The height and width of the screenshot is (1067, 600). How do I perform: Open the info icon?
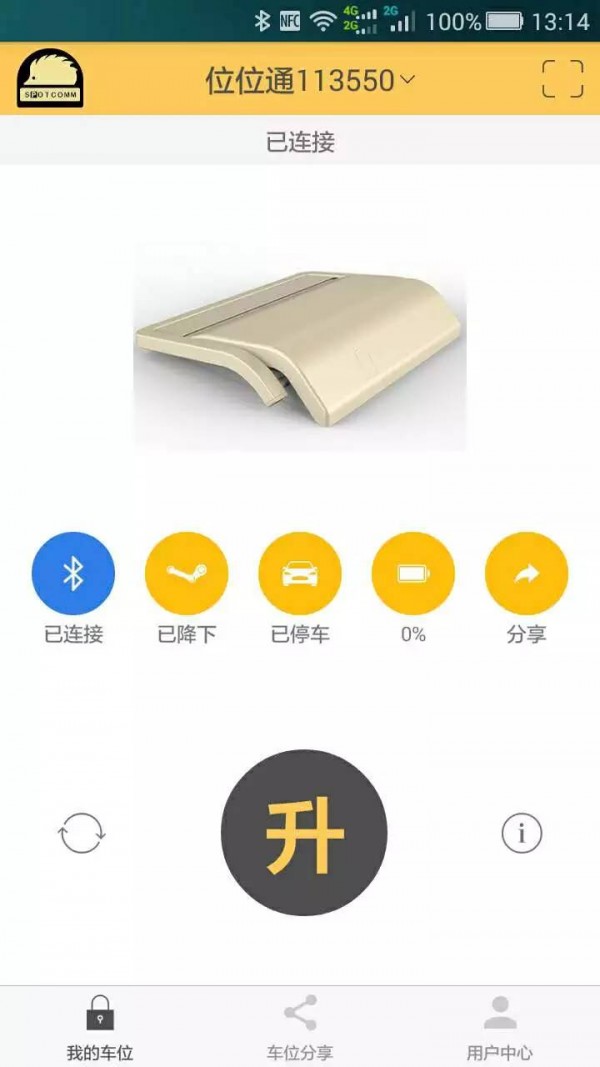[521, 833]
